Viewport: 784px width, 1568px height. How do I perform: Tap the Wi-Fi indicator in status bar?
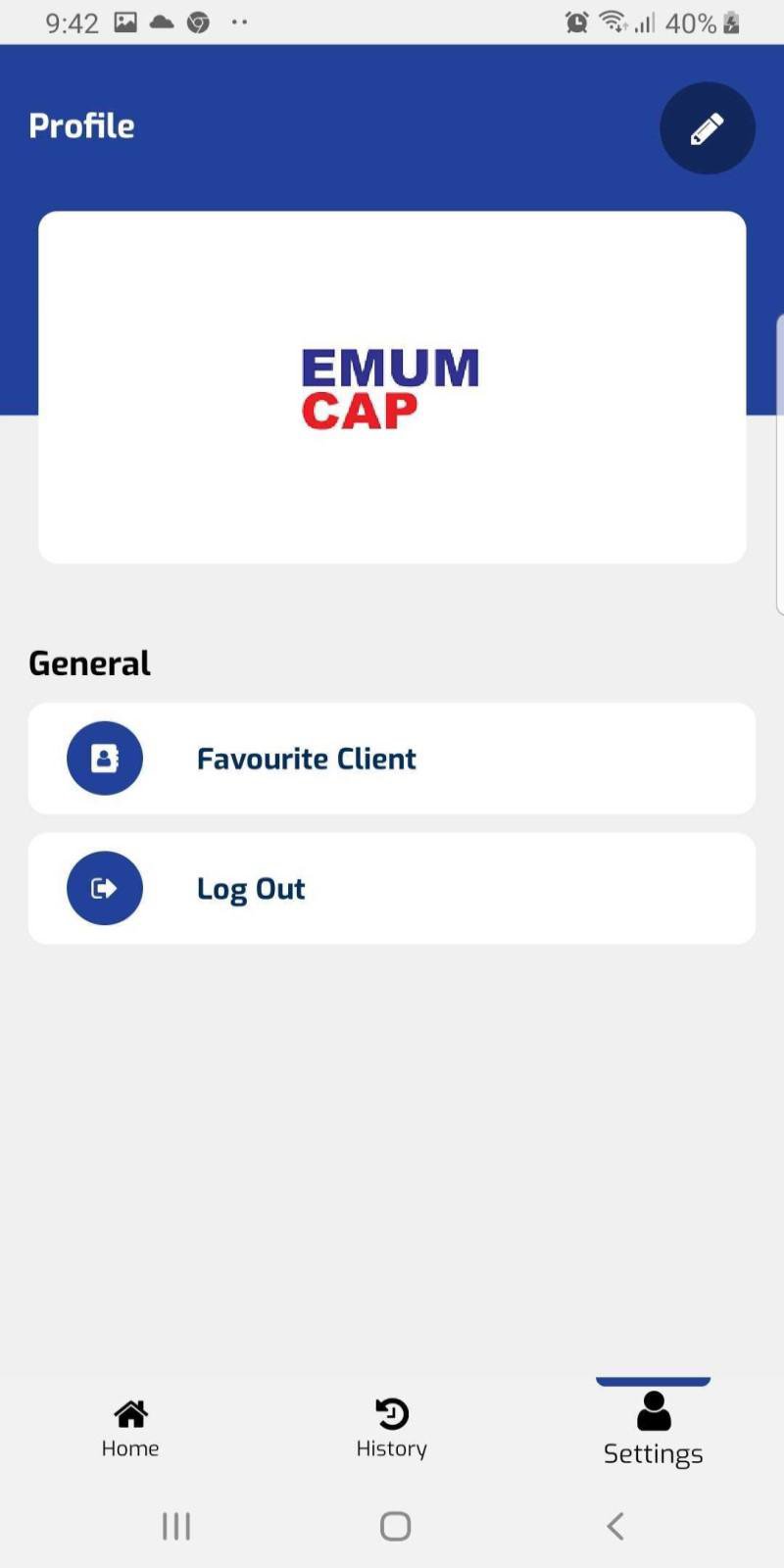tap(612, 22)
